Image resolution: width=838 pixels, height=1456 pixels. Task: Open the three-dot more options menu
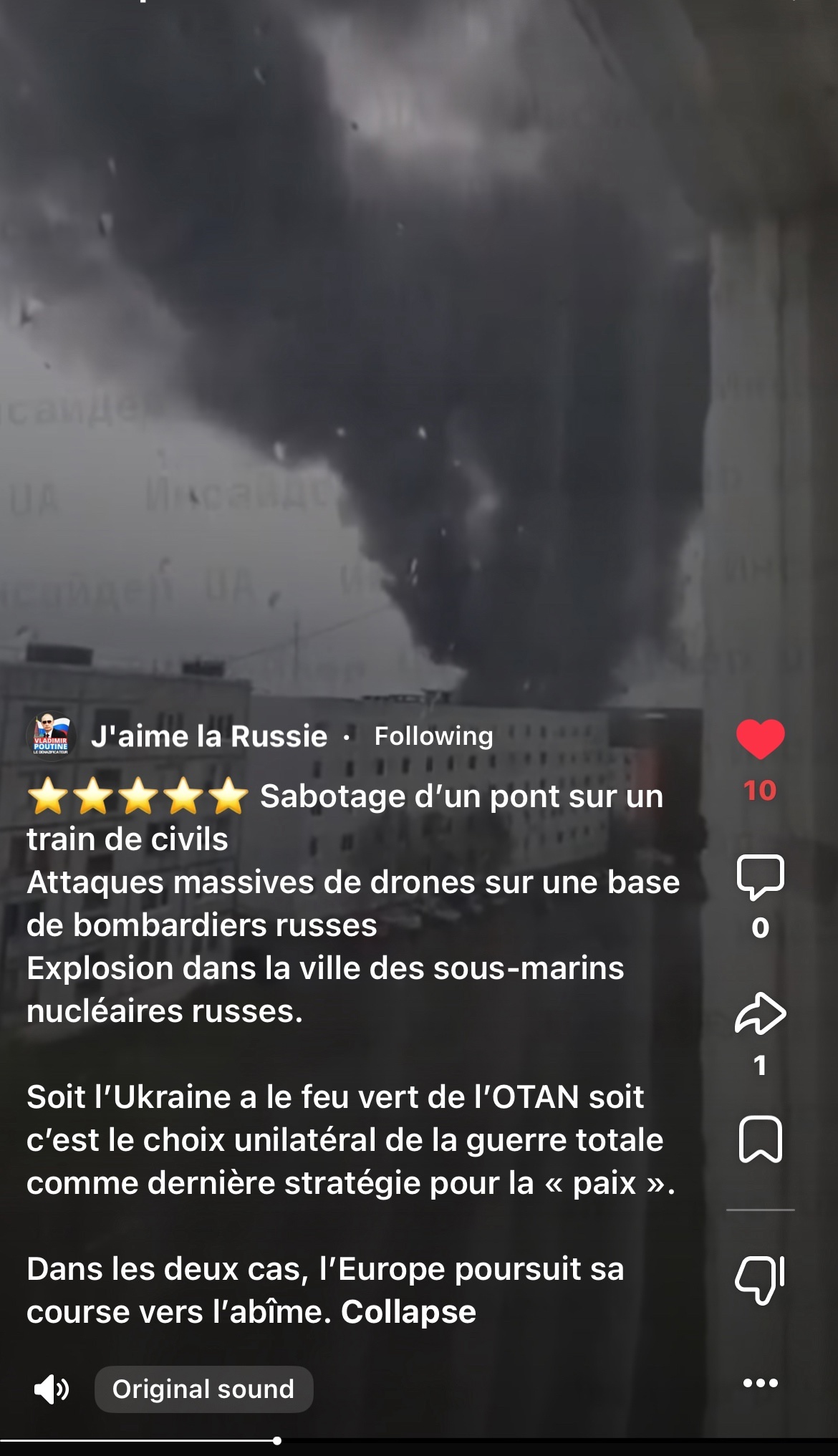(x=760, y=1383)
